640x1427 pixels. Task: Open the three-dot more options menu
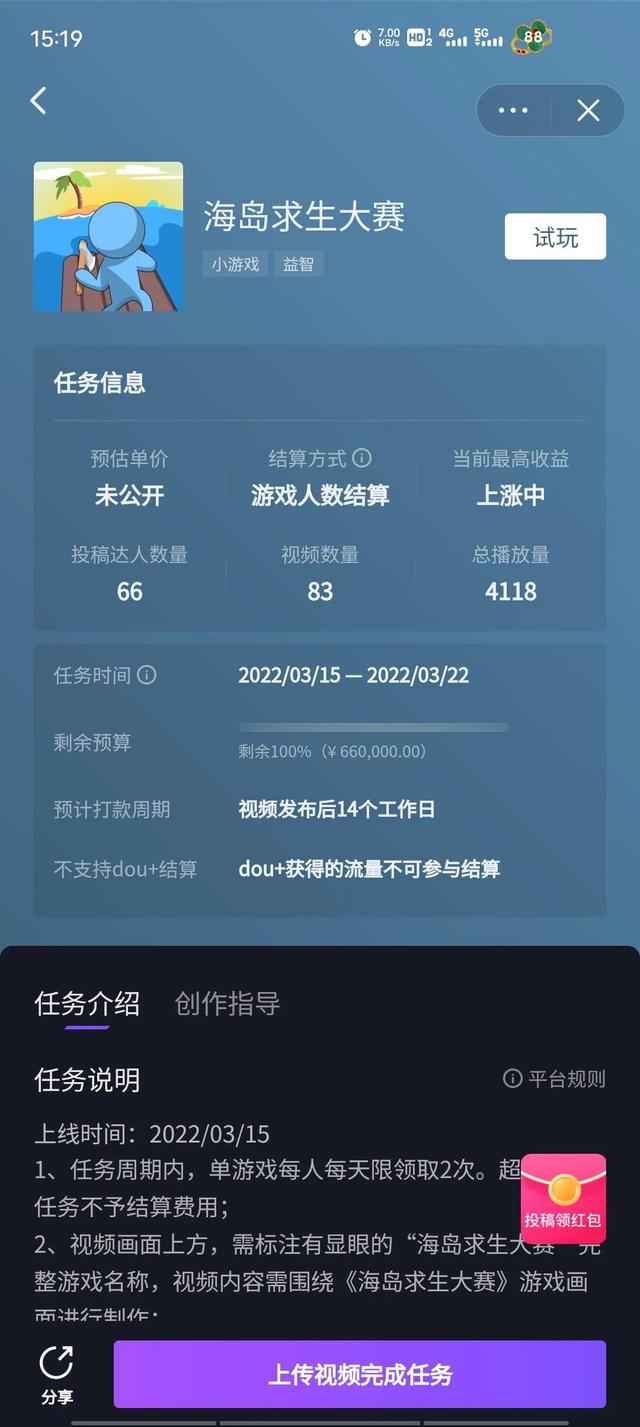513,110
